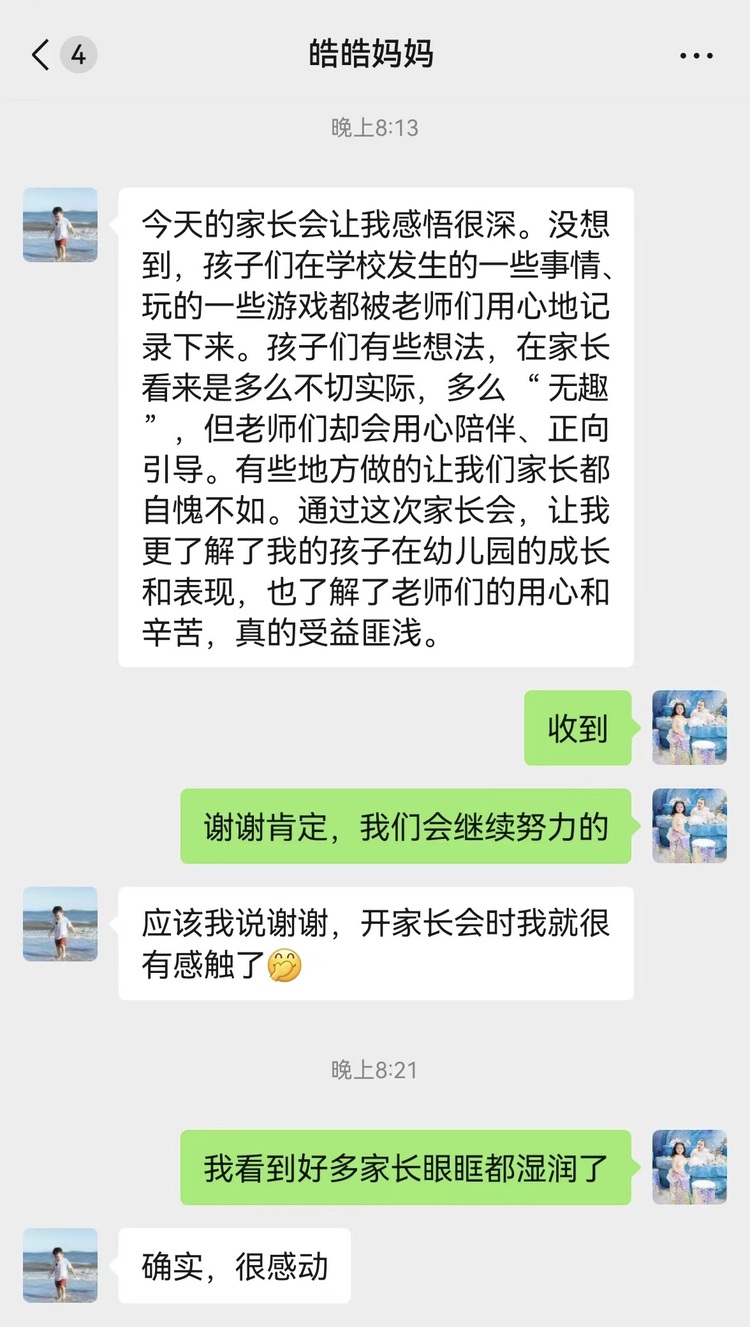This screenshot has width=750, height=1327.
Task: Open the avatar beside 确实，很感动
Action: [60, 1265]
